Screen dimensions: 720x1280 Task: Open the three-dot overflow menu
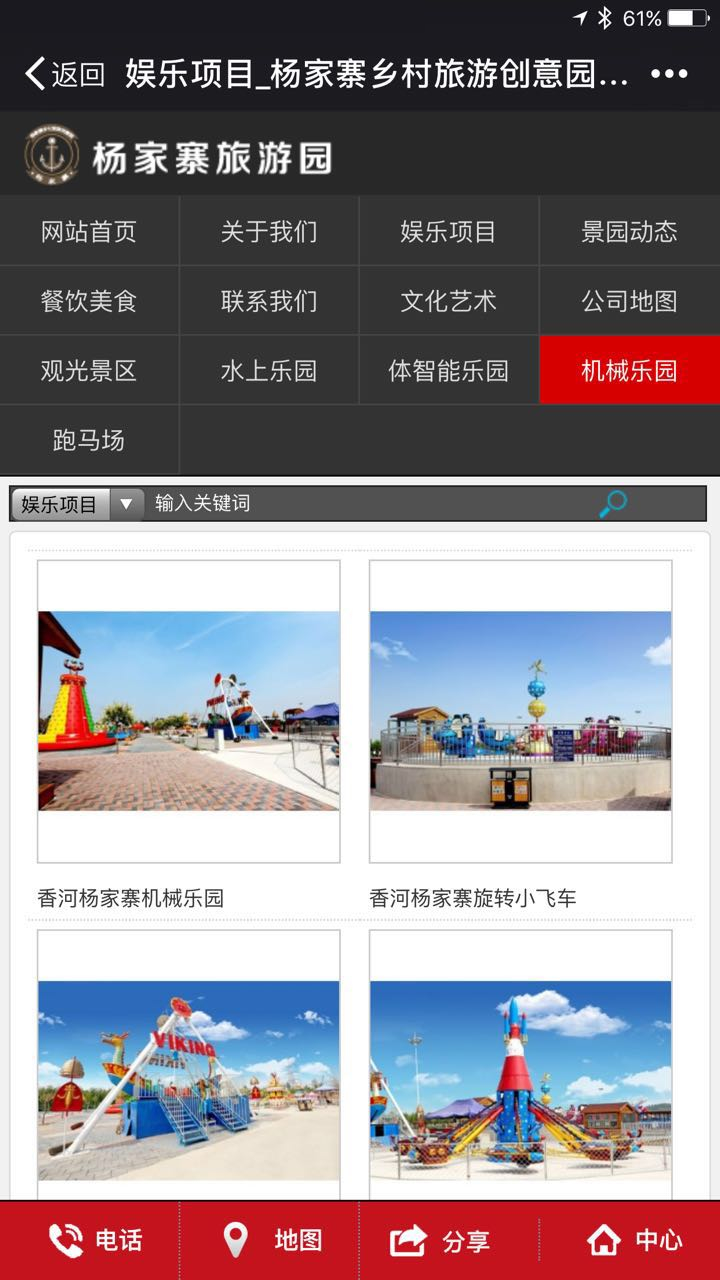[669, 74]
